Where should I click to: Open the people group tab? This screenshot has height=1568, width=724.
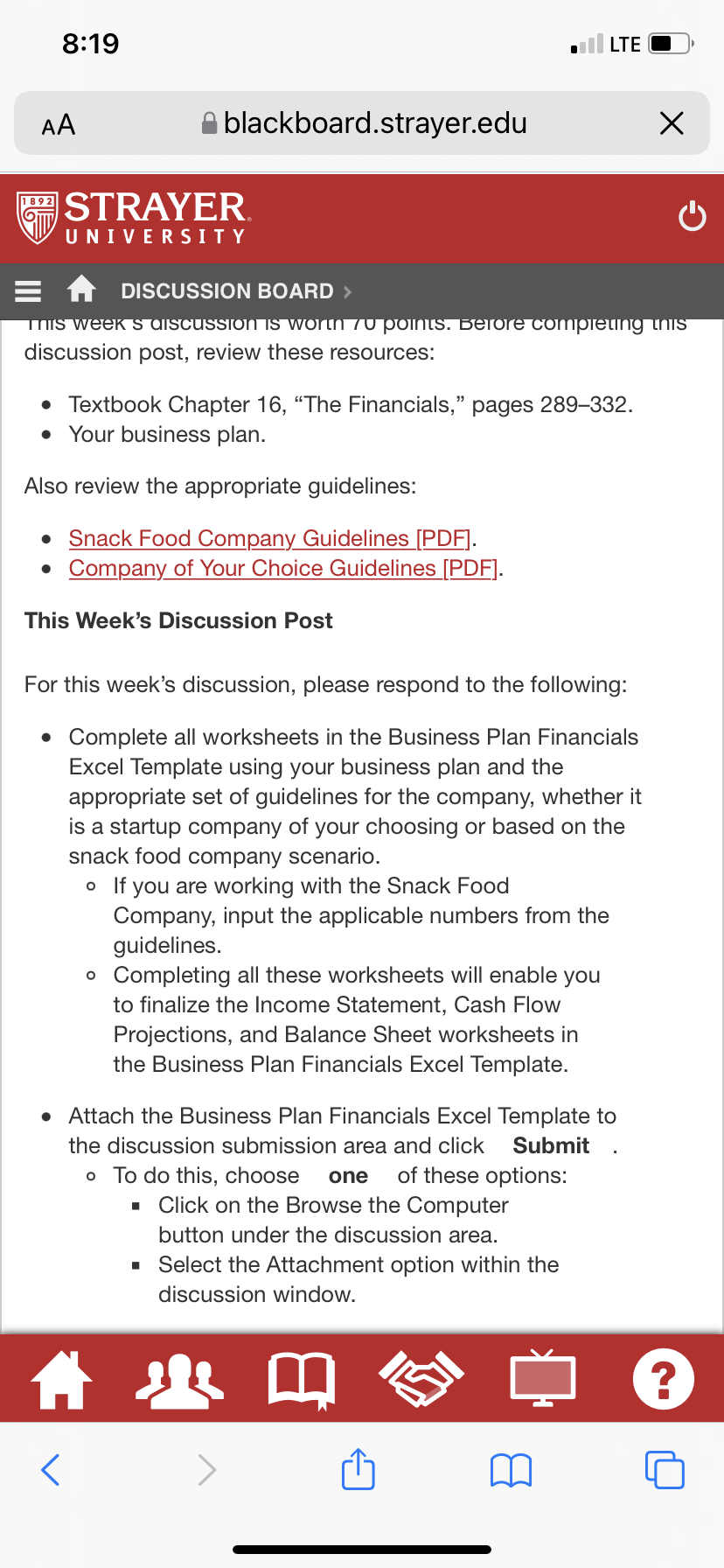tap(180, 1380)
